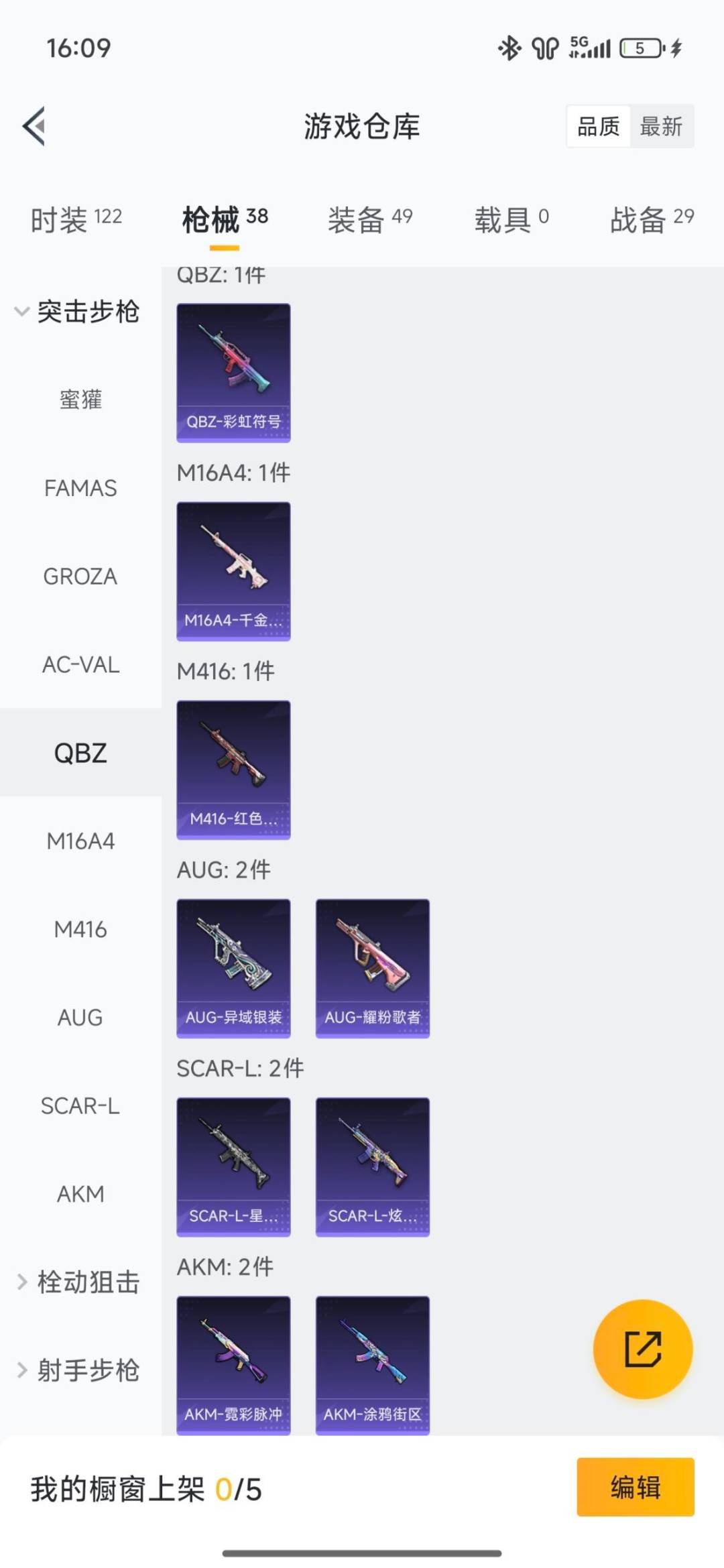Viewport: 724px width, 1568px height.
Task: View the AUG-耀粉歌者 skin
Action: 373,968
